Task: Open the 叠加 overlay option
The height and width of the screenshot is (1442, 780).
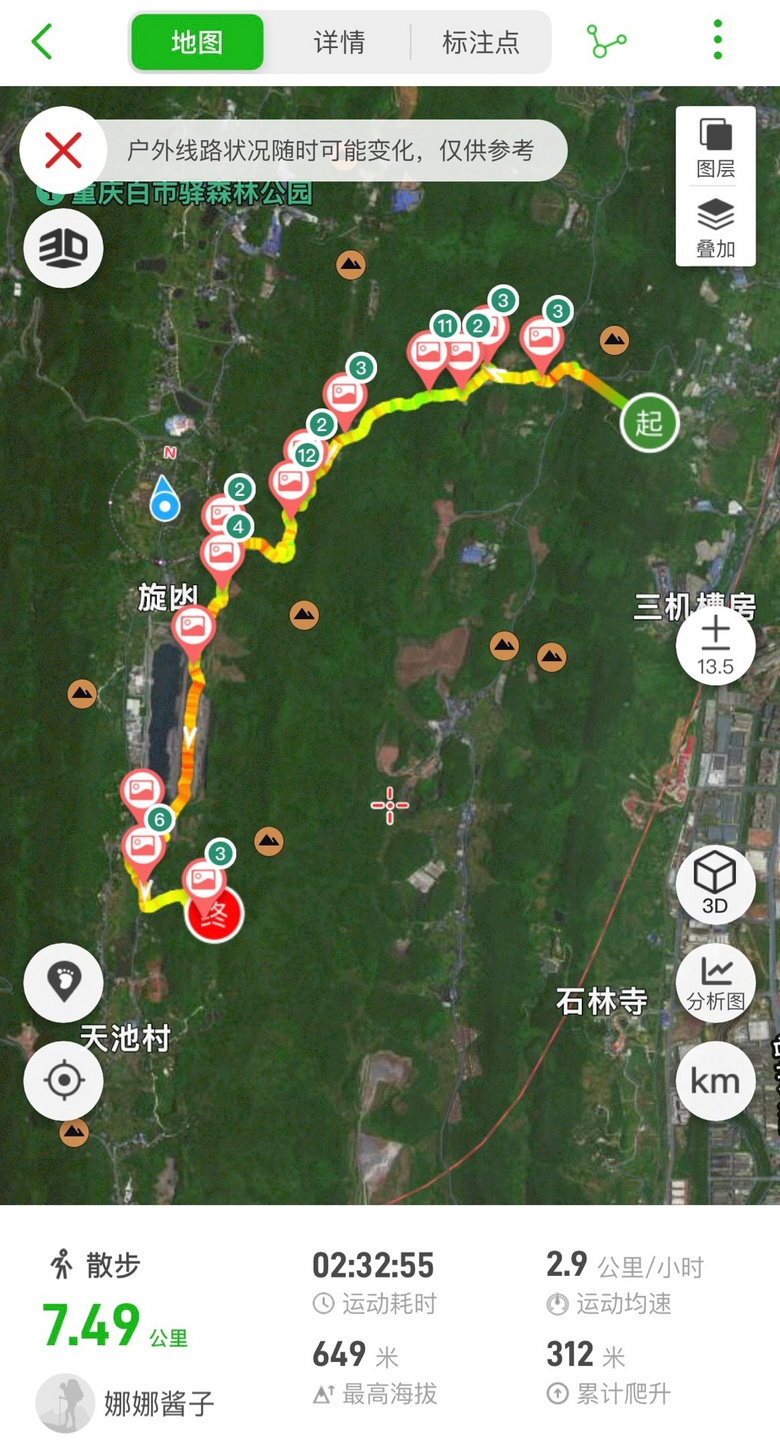Action: tap(716, 228)
